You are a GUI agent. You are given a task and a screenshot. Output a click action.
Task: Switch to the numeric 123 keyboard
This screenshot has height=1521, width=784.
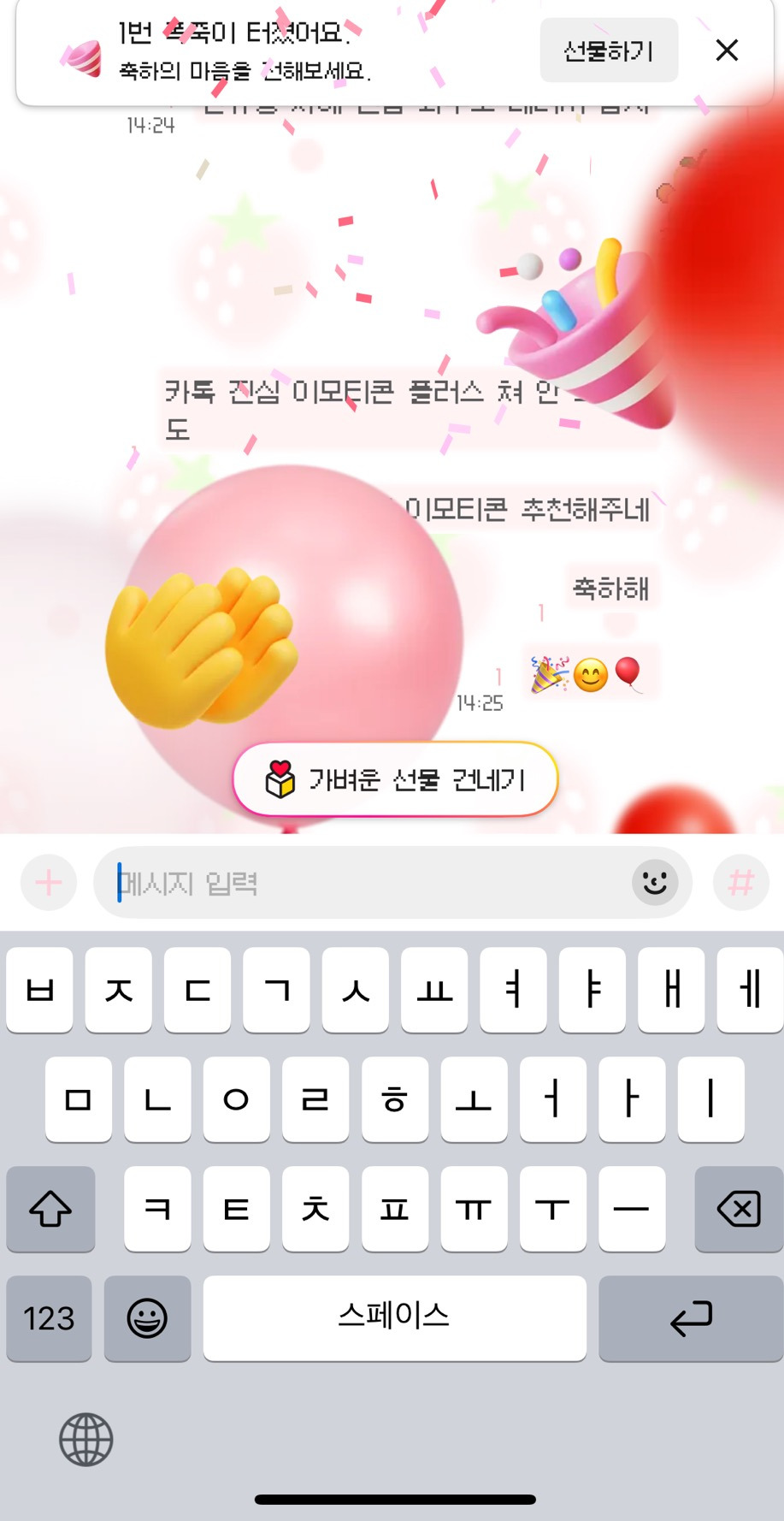click(48, 1318)
